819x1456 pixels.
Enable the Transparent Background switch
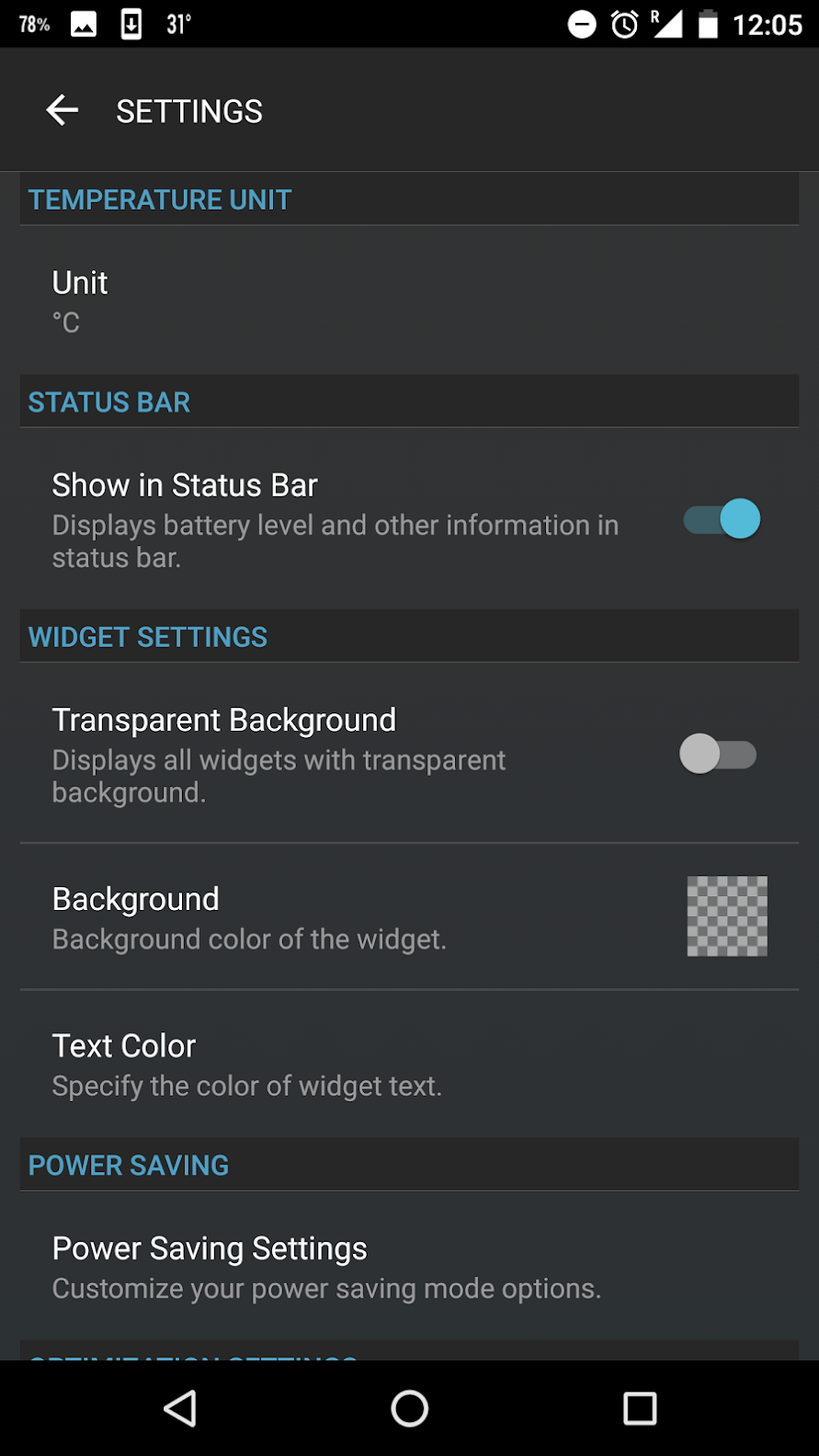718,754
